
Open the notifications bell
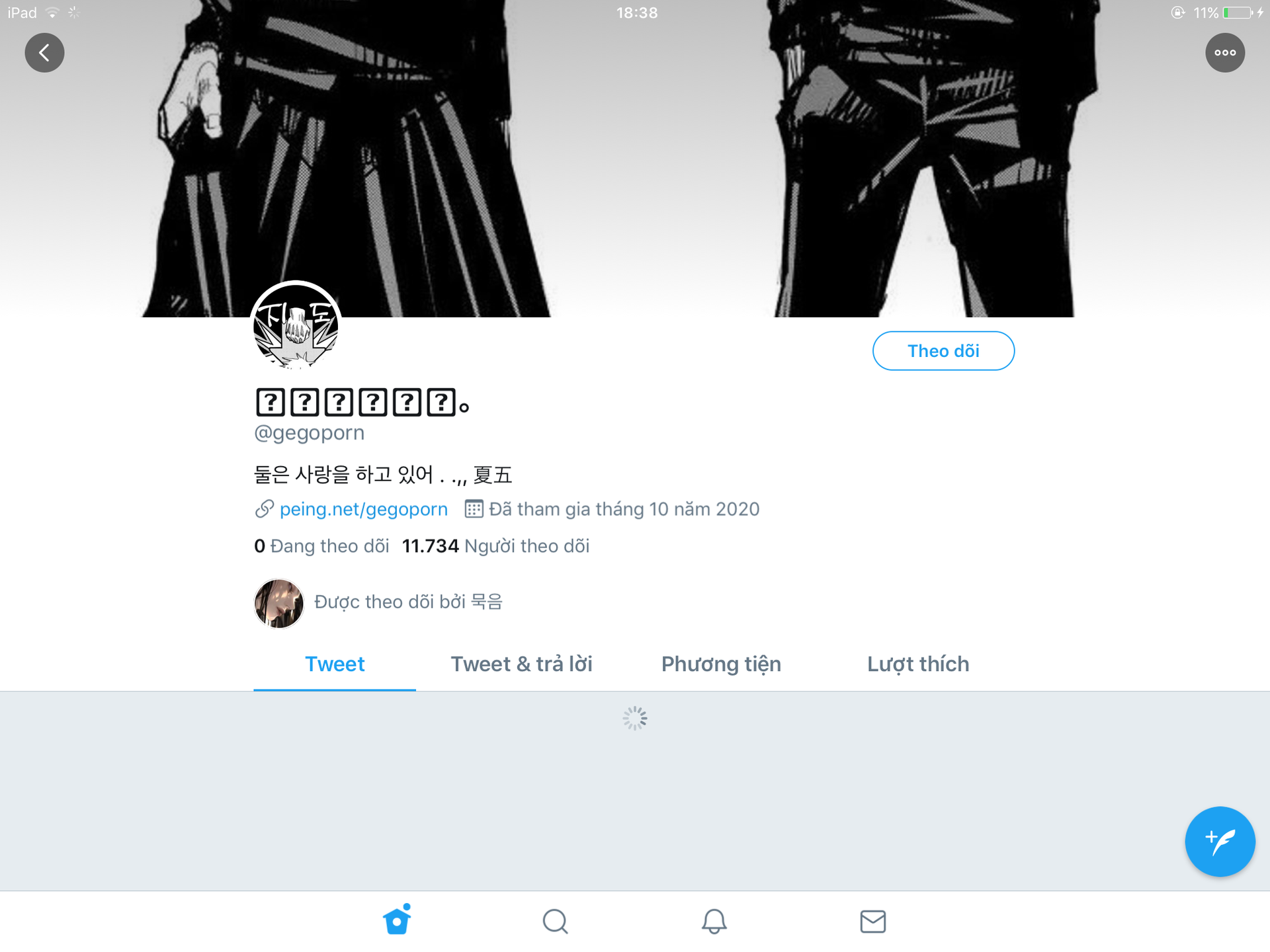(x=714, y=921)
